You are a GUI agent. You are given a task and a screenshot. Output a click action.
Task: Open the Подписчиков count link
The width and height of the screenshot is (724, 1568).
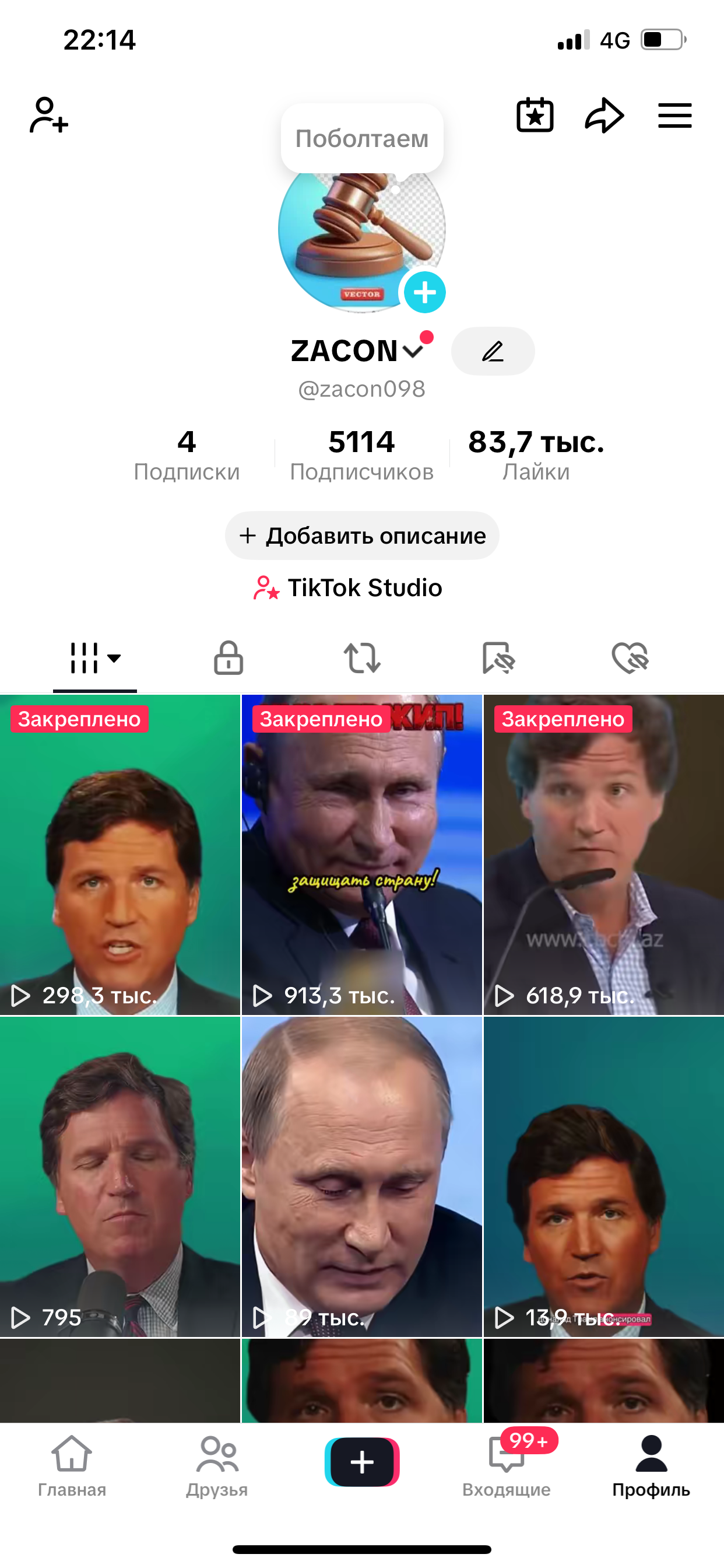coord(361,453)
